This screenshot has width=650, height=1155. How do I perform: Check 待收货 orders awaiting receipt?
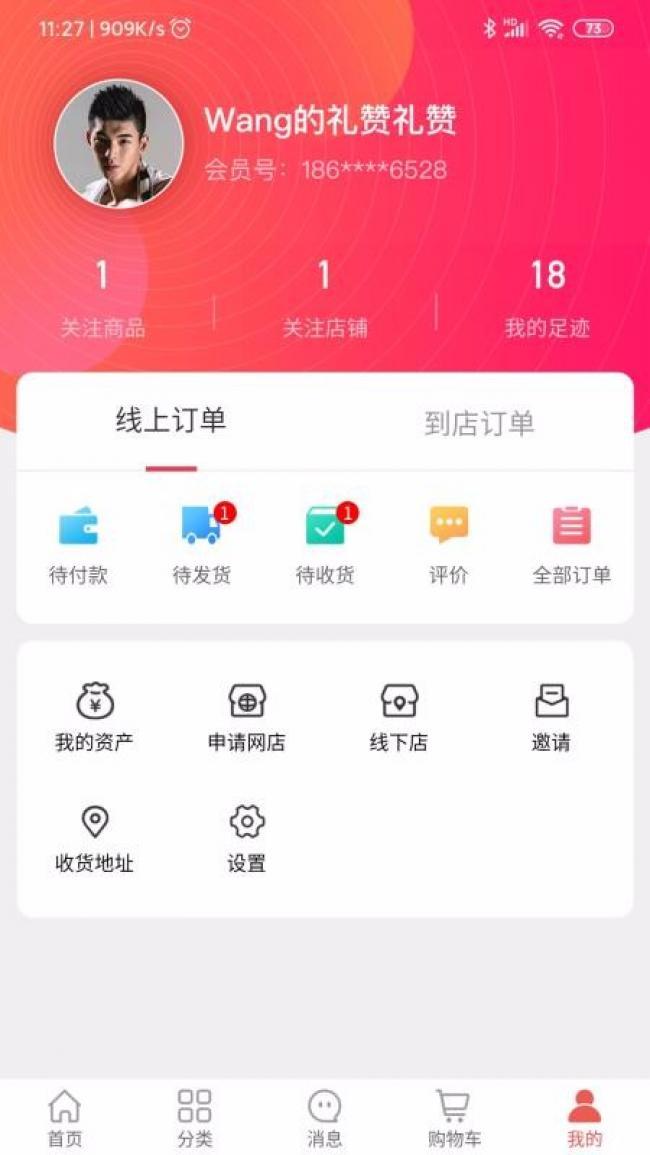[x=325, y=544]
